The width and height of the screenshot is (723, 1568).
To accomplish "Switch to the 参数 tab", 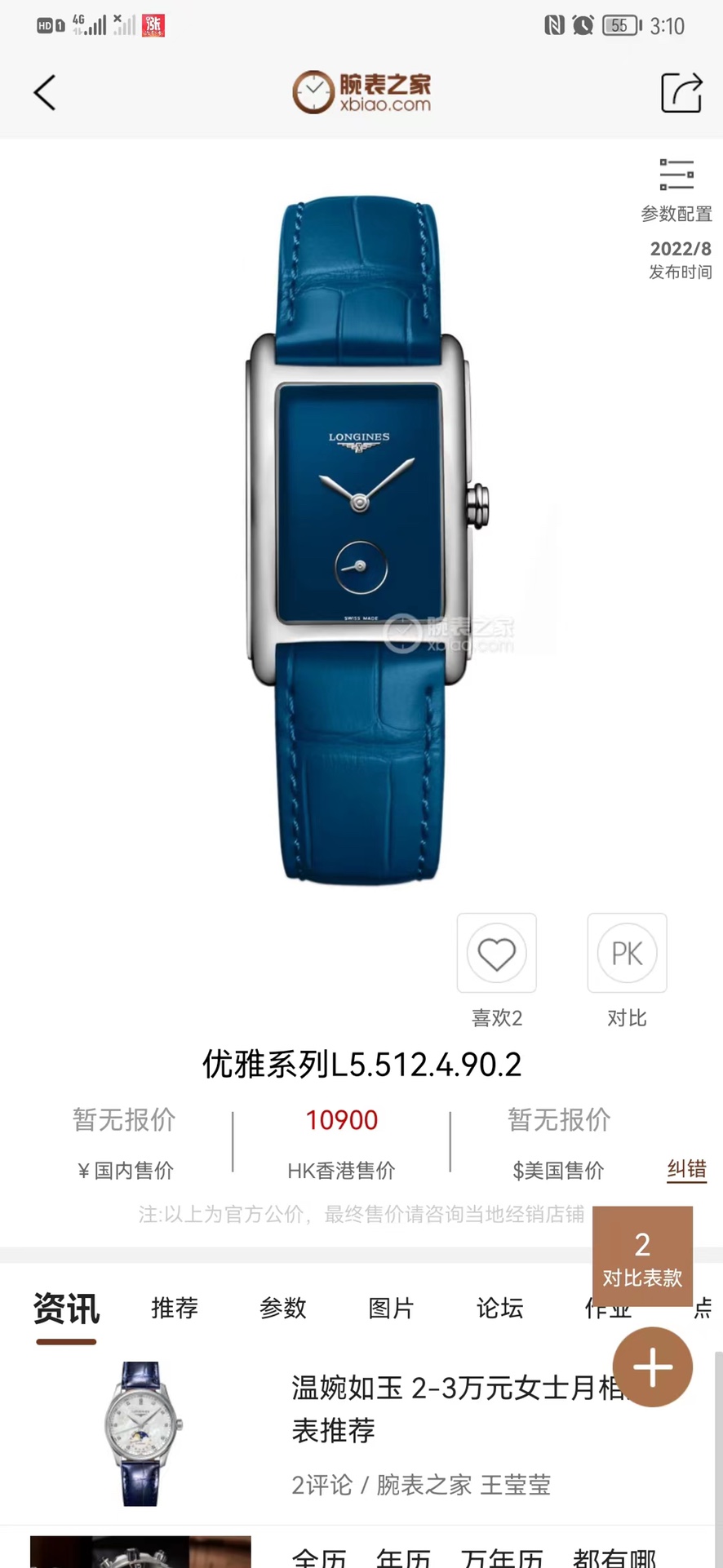I will coord(282,1309).
